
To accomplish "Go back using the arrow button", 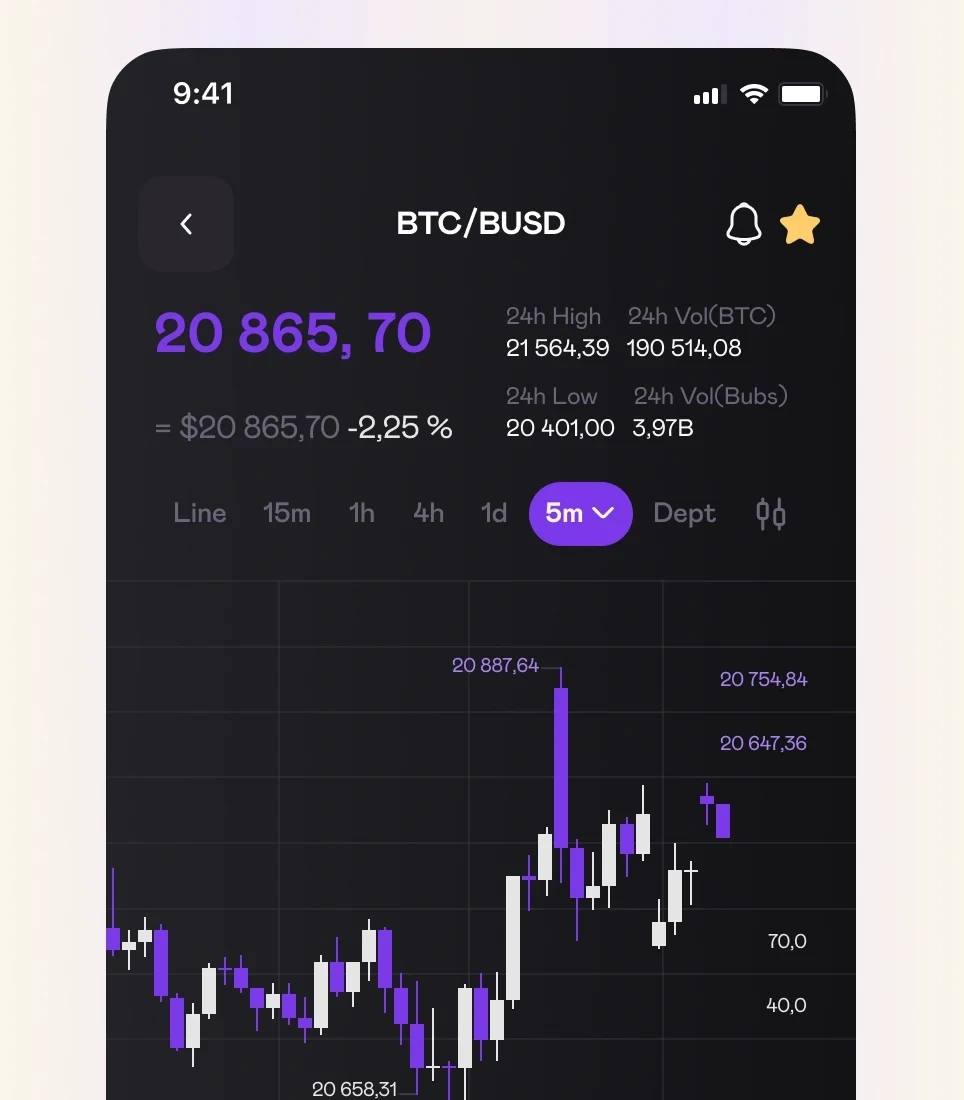I will click(x=186, y=224).
